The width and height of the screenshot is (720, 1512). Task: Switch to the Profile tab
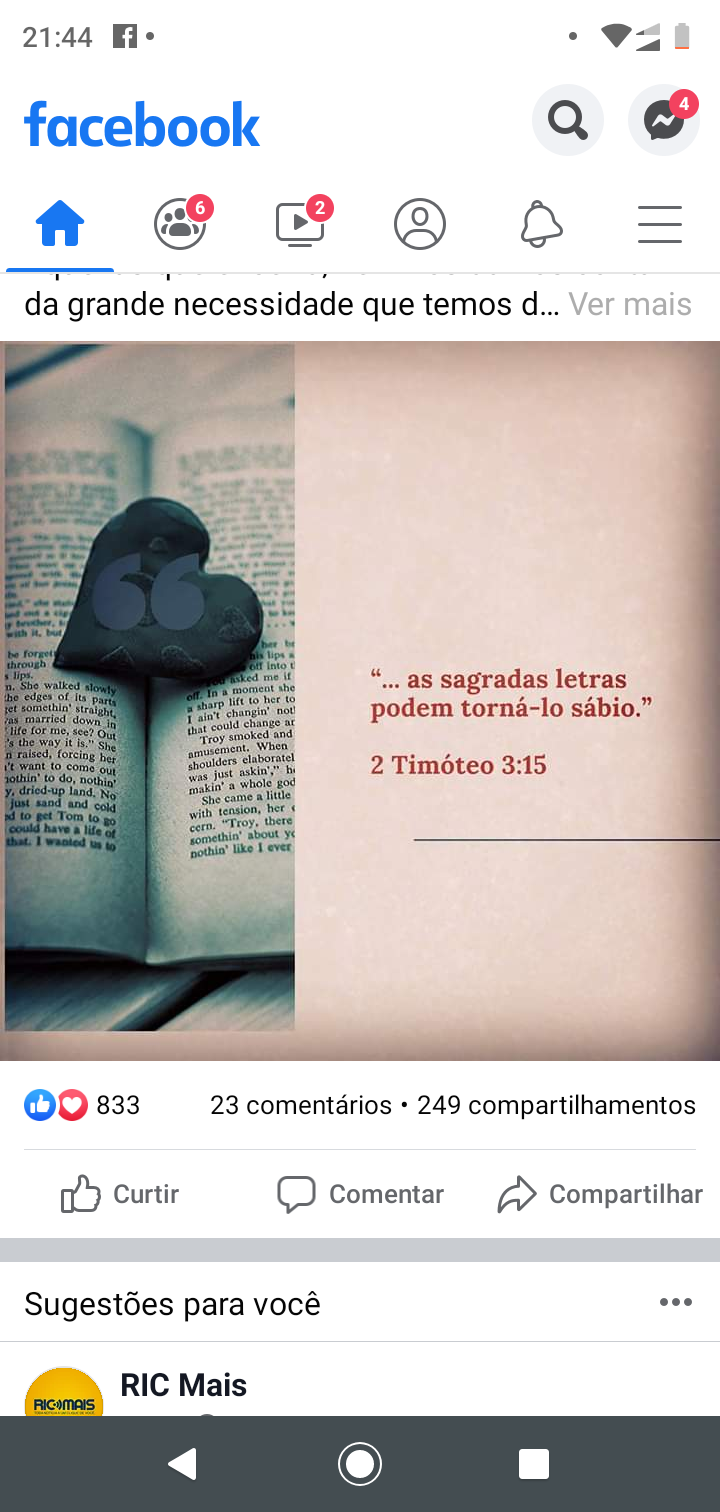click(420, 223)
